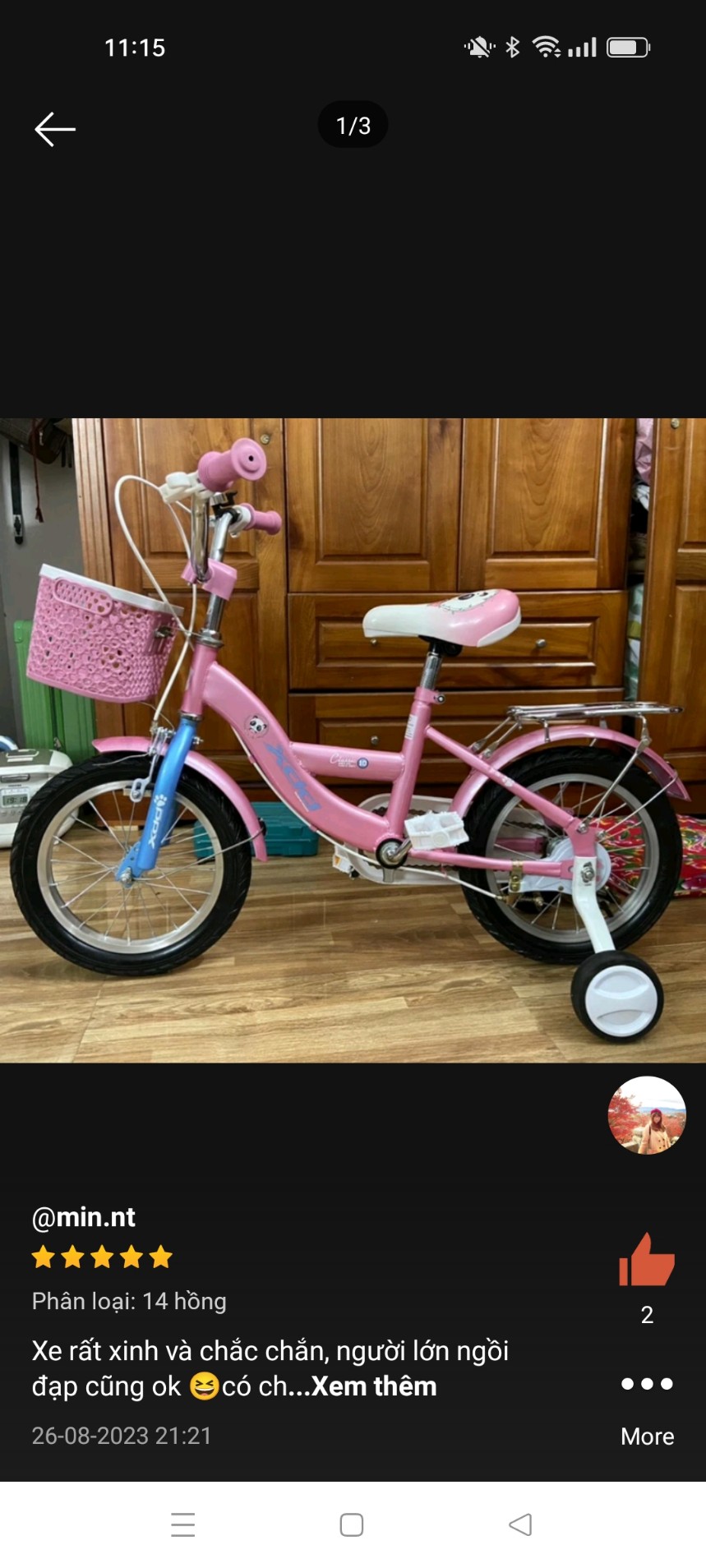Image resolution: width=706 pixels, height=1568 pixels.
Task: Go back using the top-left arrow
Action: (x=55, y=129)
